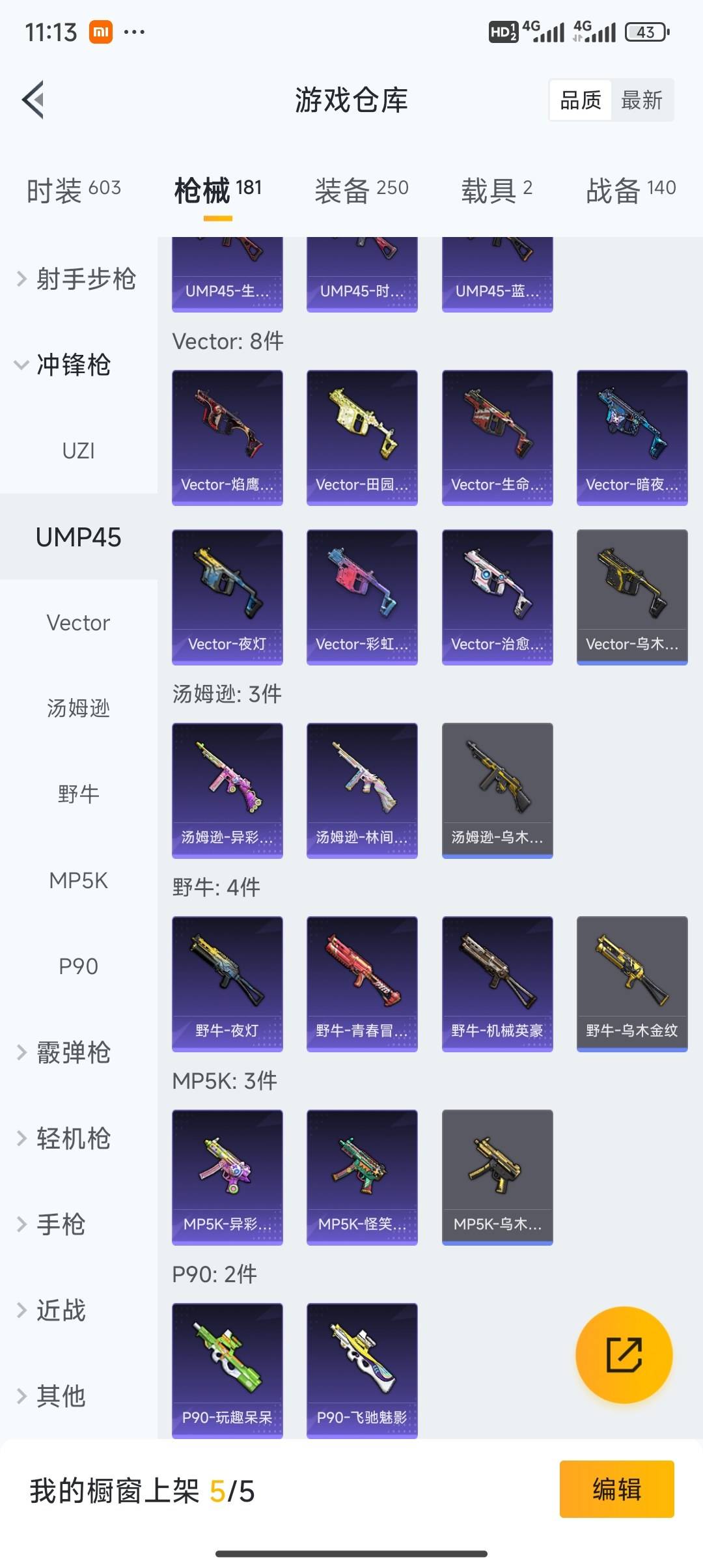Go back using the top-left arrow
The height and width of the screenshot is (1568, 703).
(33, 100)
